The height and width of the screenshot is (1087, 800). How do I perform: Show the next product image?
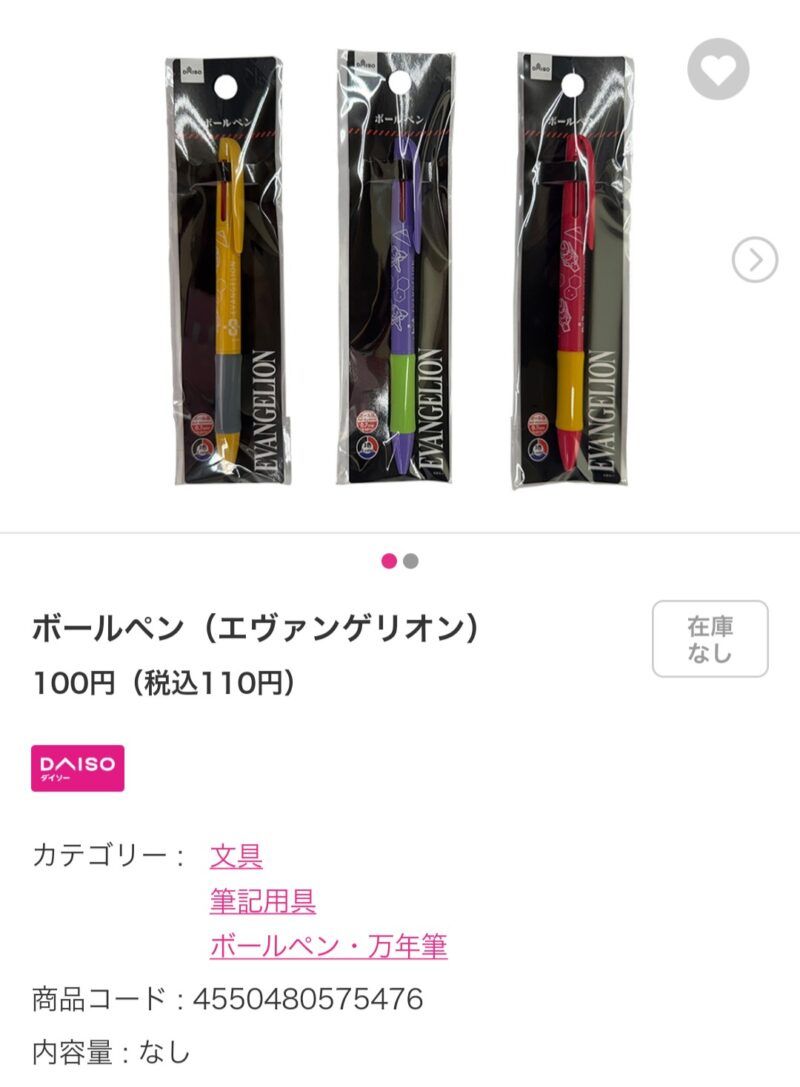click(x=754, y=261)
